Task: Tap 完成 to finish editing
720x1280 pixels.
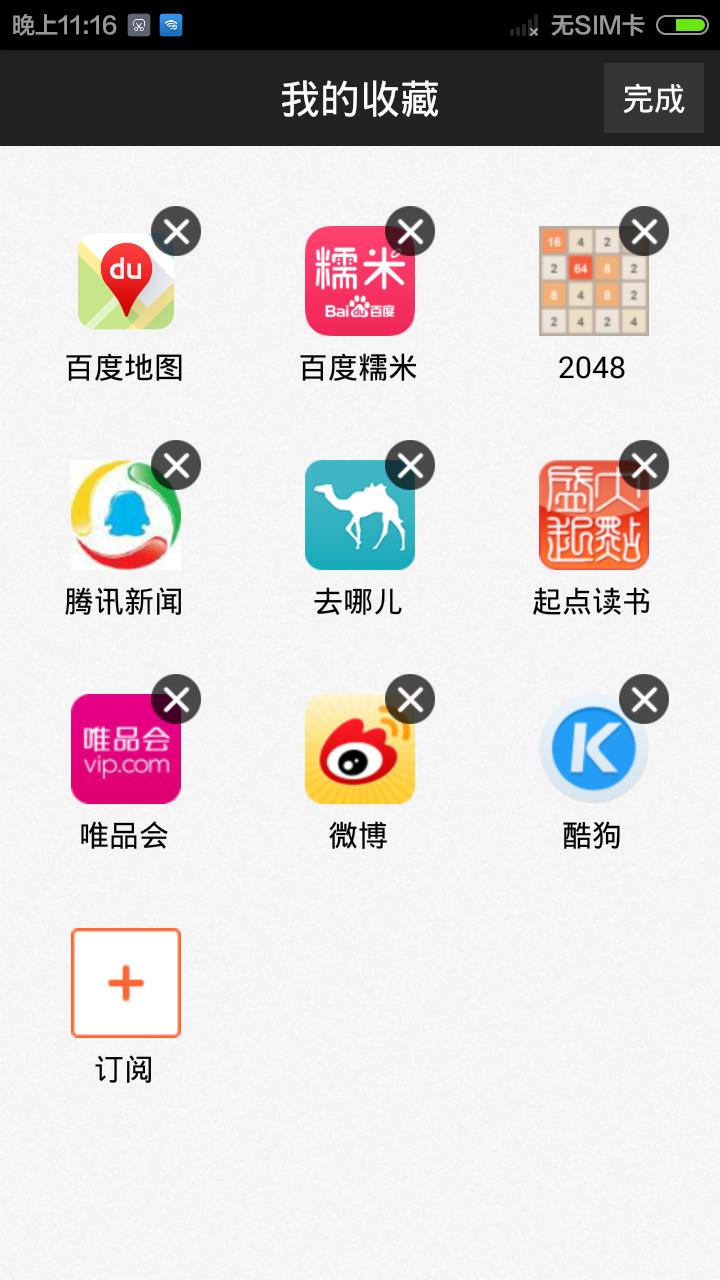Action: (653, 98)
